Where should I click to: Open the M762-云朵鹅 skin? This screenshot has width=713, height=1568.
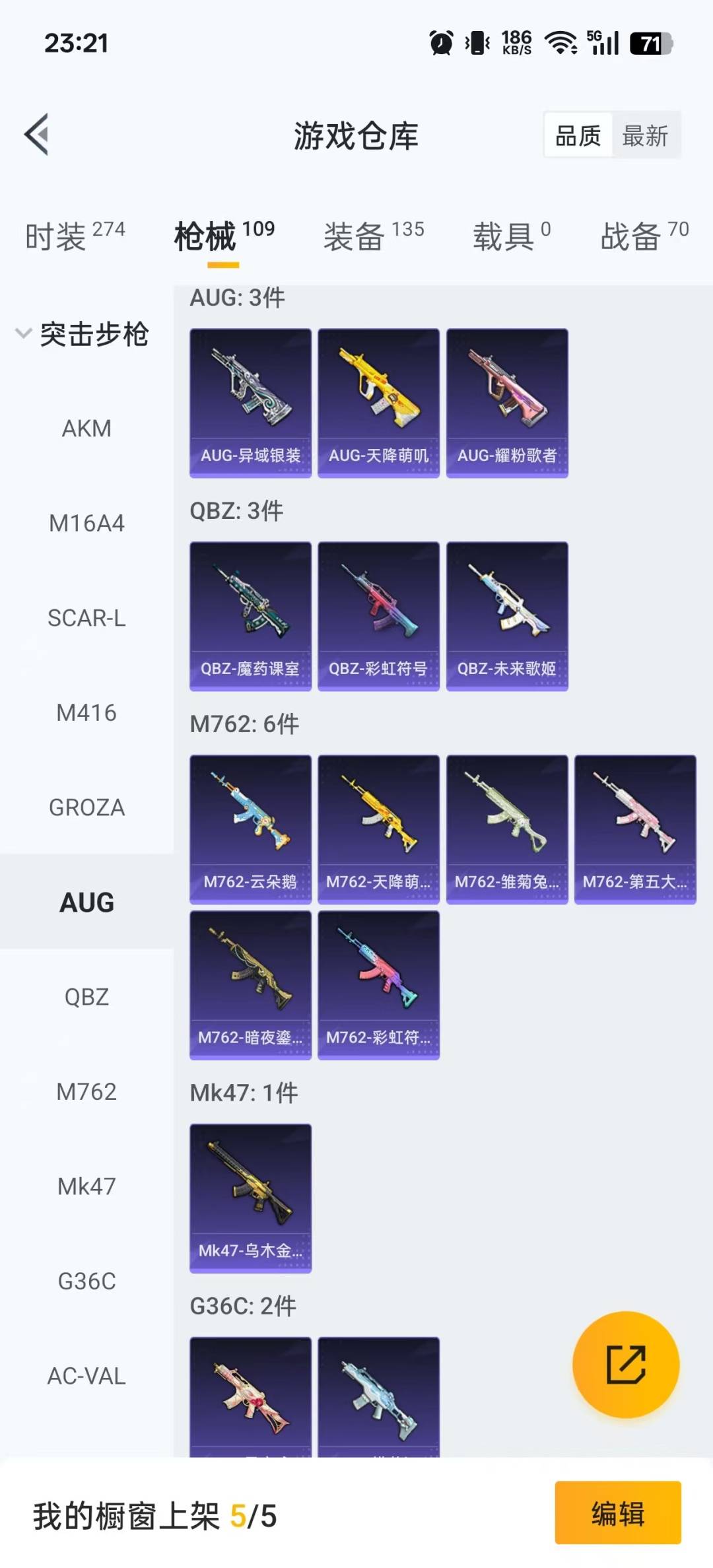tap(250, 829)
